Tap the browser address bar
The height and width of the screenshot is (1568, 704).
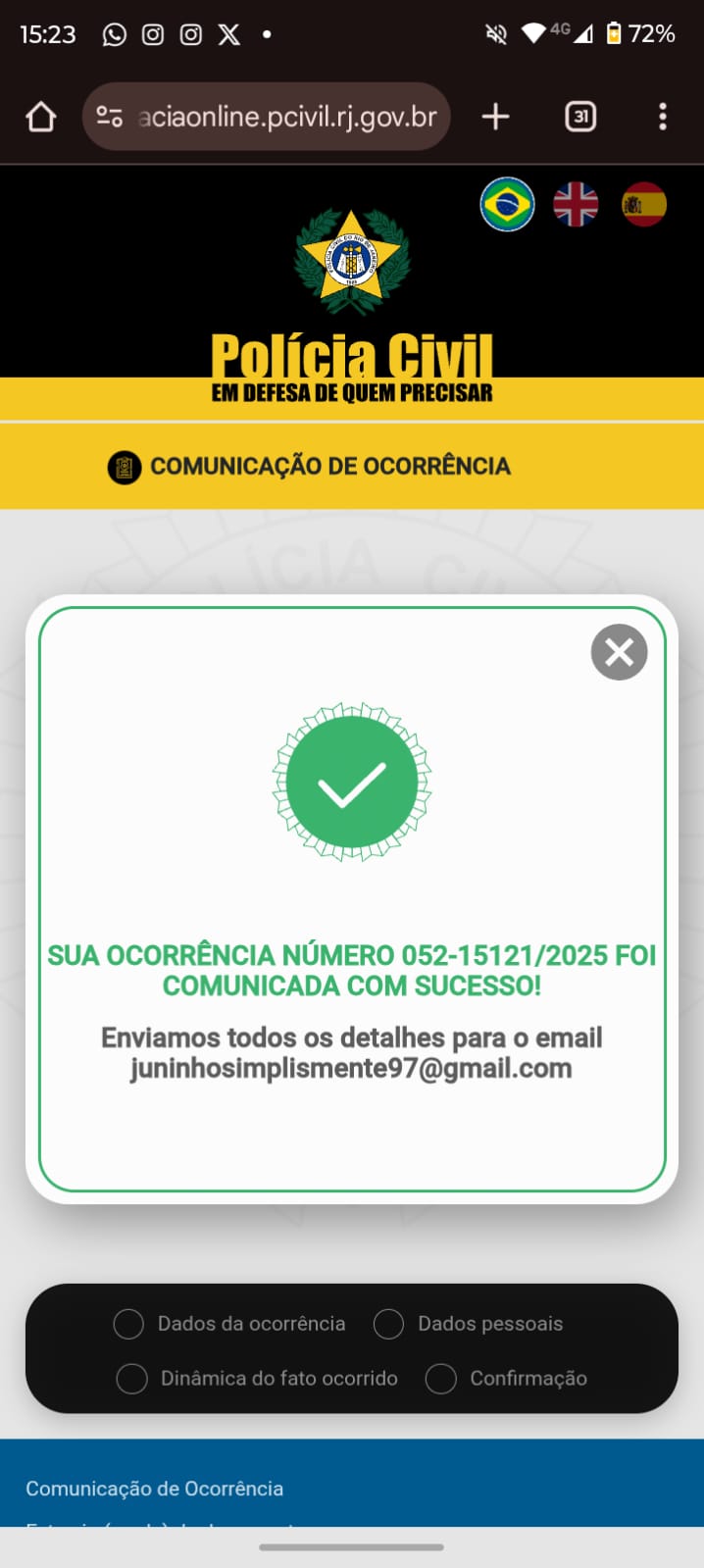pos(287,118)
